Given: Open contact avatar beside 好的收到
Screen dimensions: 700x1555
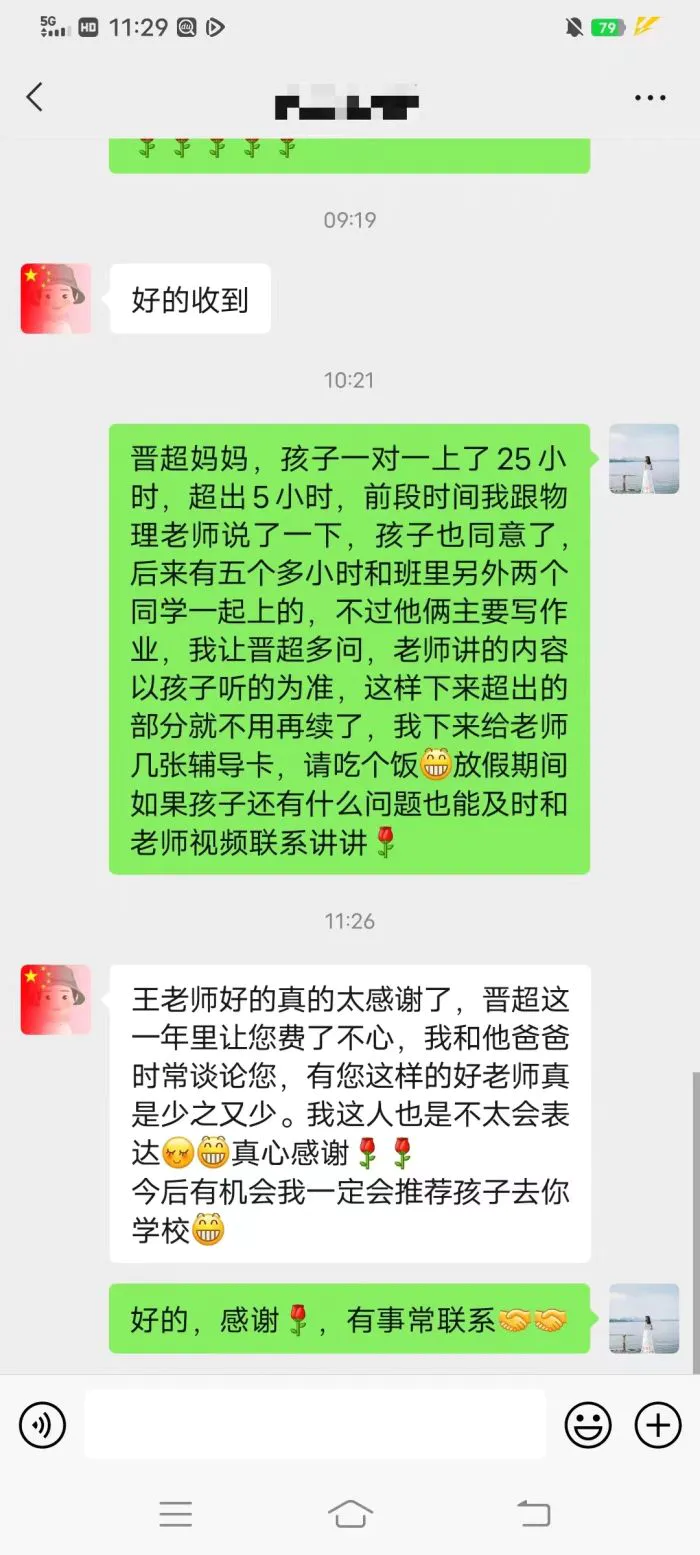Looking at the screenshot, I should [x=56, y=299].
